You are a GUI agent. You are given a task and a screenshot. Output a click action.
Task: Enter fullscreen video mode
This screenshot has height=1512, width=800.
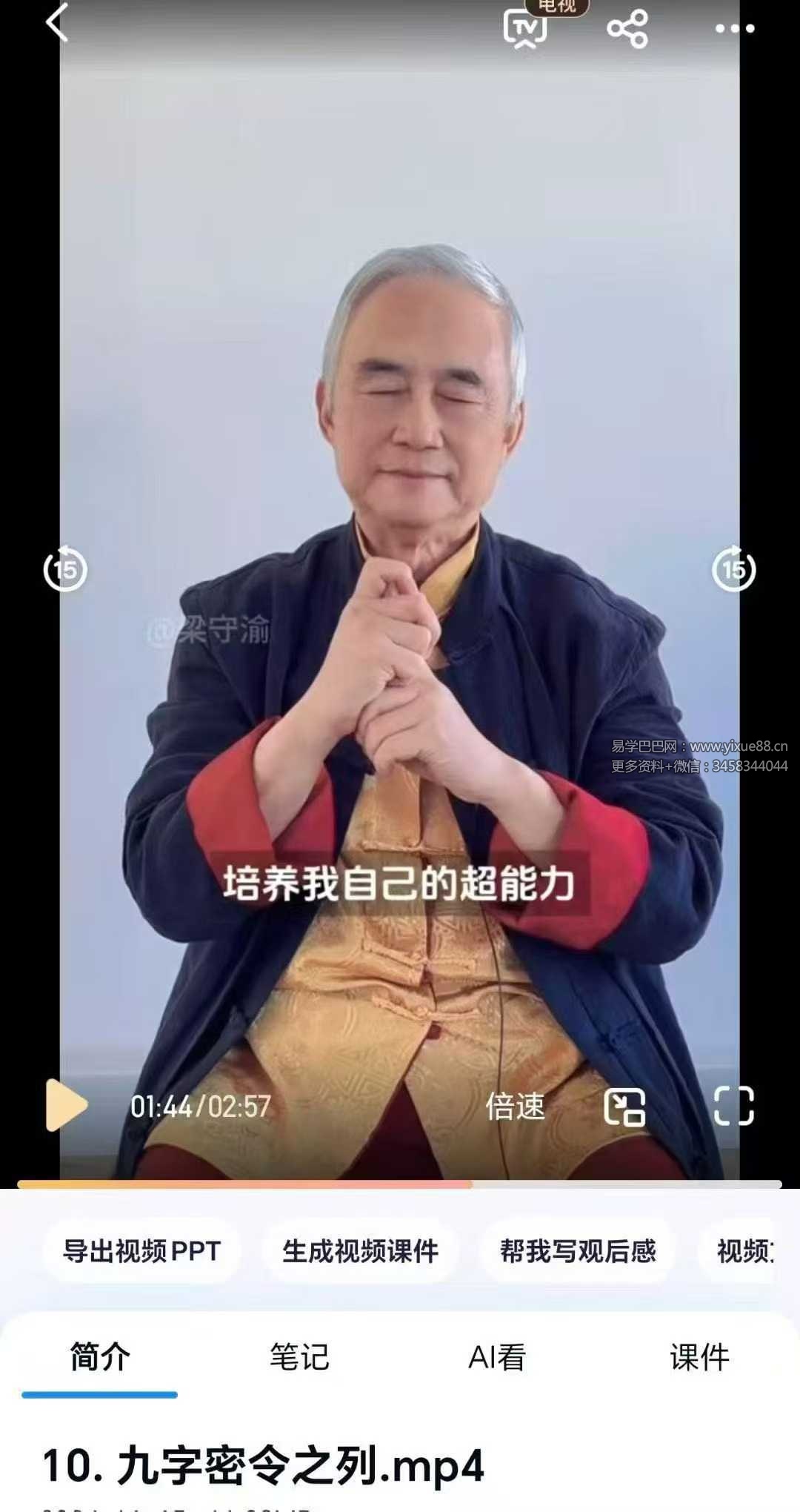[x=733, y=1107]
